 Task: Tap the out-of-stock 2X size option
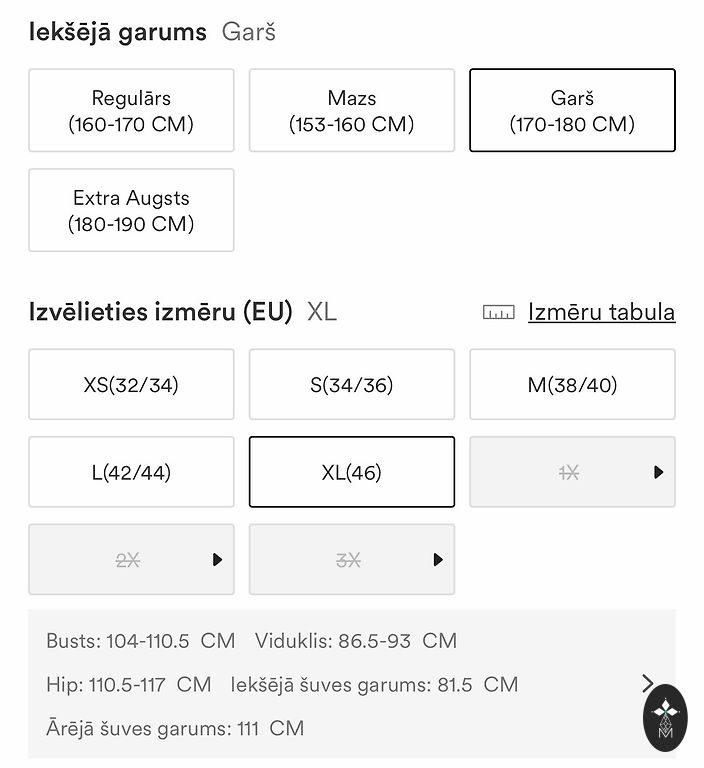click(x=131, y=560)
